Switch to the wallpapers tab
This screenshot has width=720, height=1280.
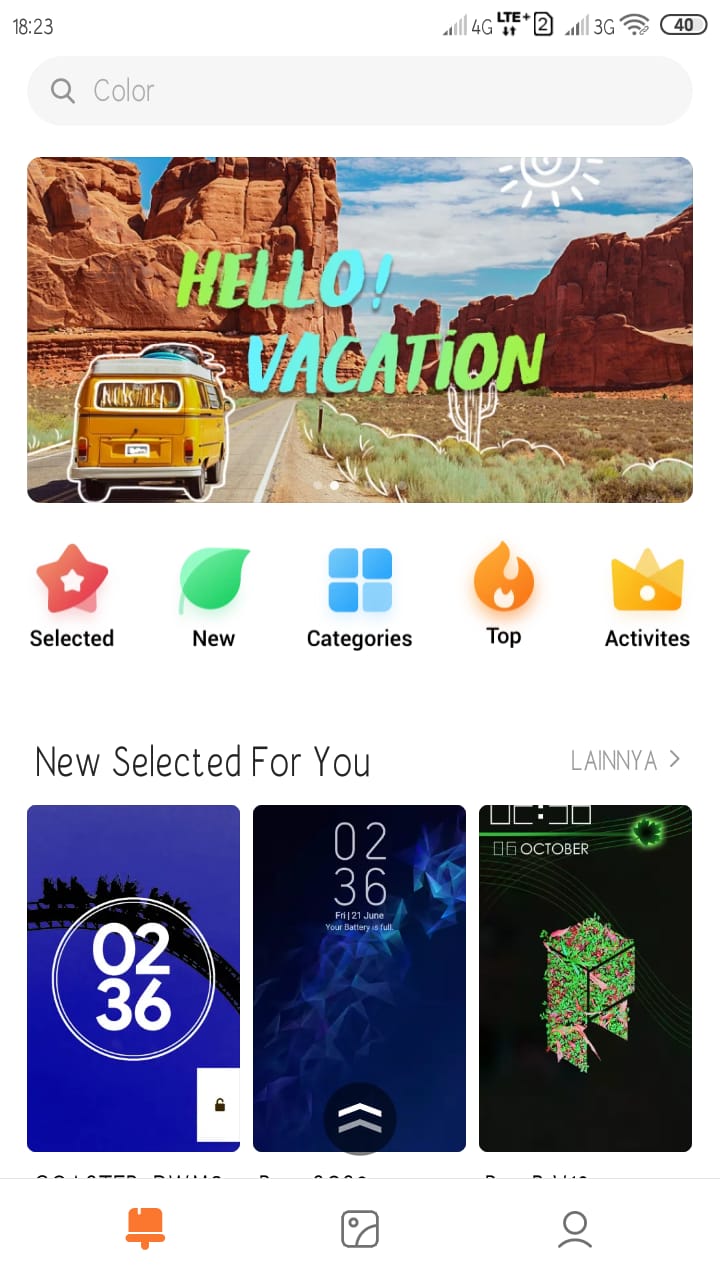[x=360, y=1229]
